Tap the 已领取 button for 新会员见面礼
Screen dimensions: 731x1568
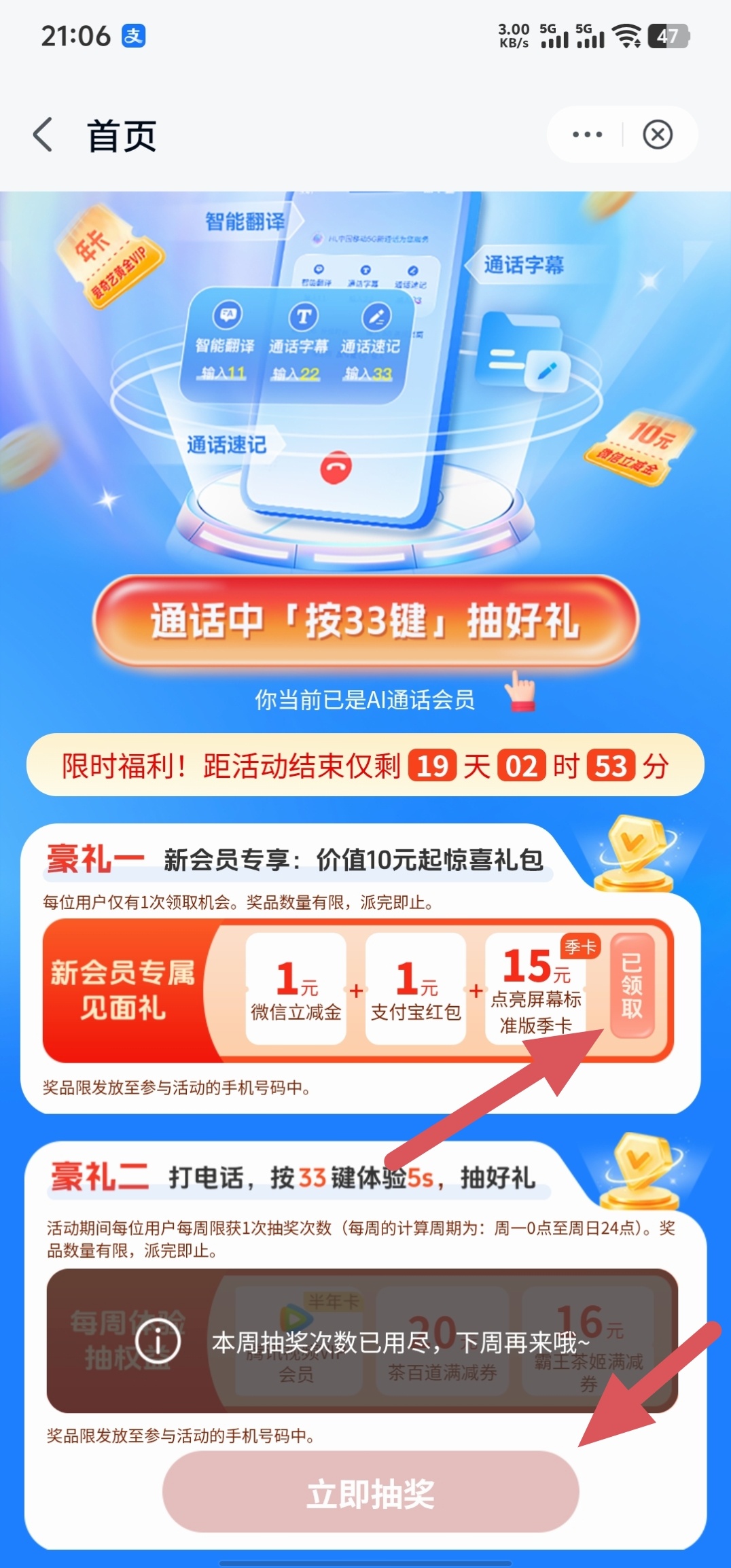tap(632, 984)
